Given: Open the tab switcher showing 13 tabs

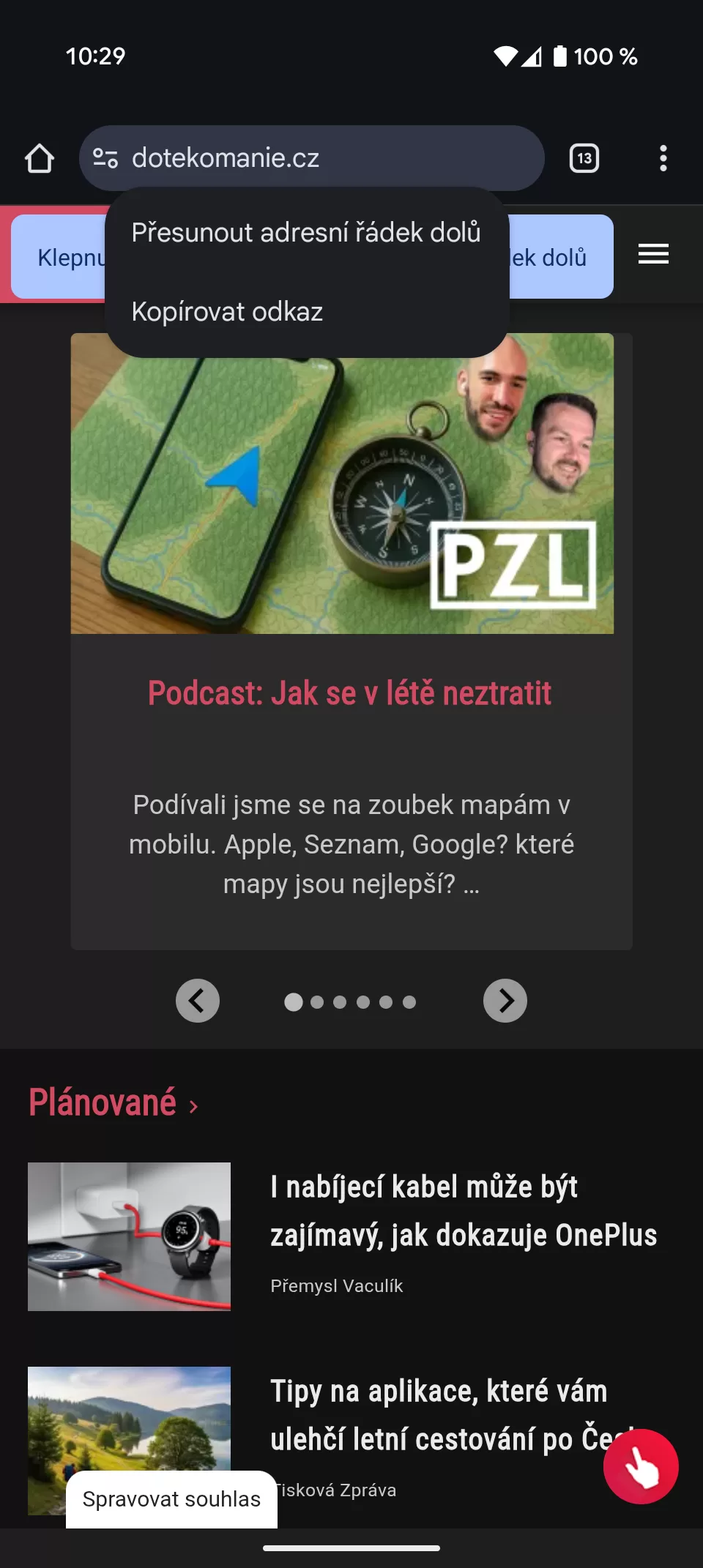Looking at the screenshot, I should coord(584,158).
